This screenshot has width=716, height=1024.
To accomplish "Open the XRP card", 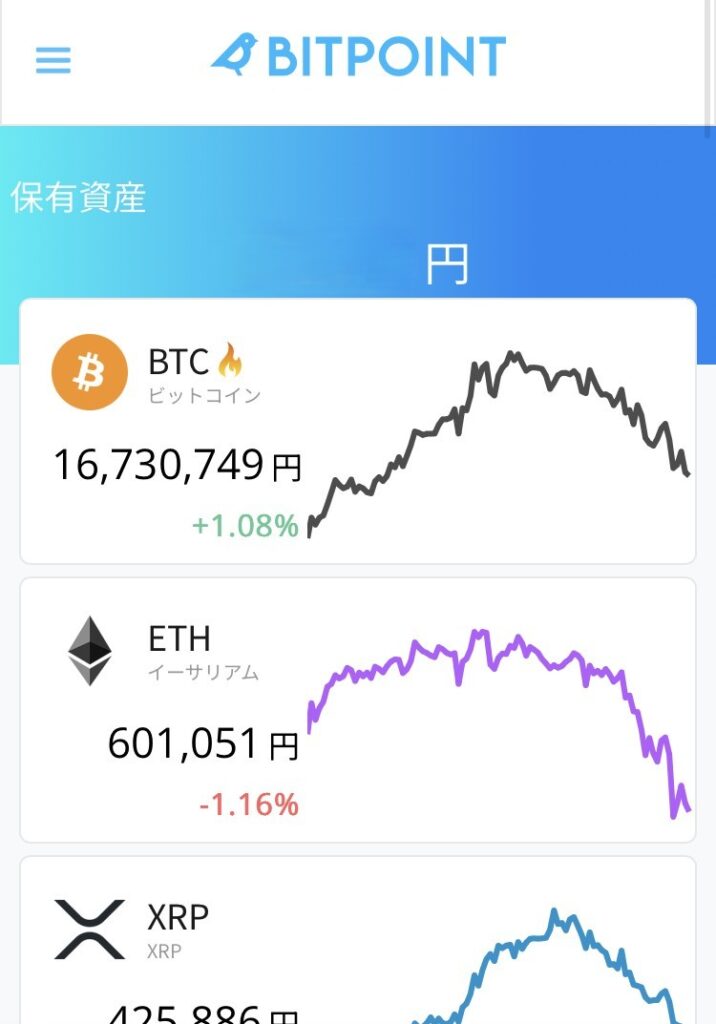I will (357, 945).
